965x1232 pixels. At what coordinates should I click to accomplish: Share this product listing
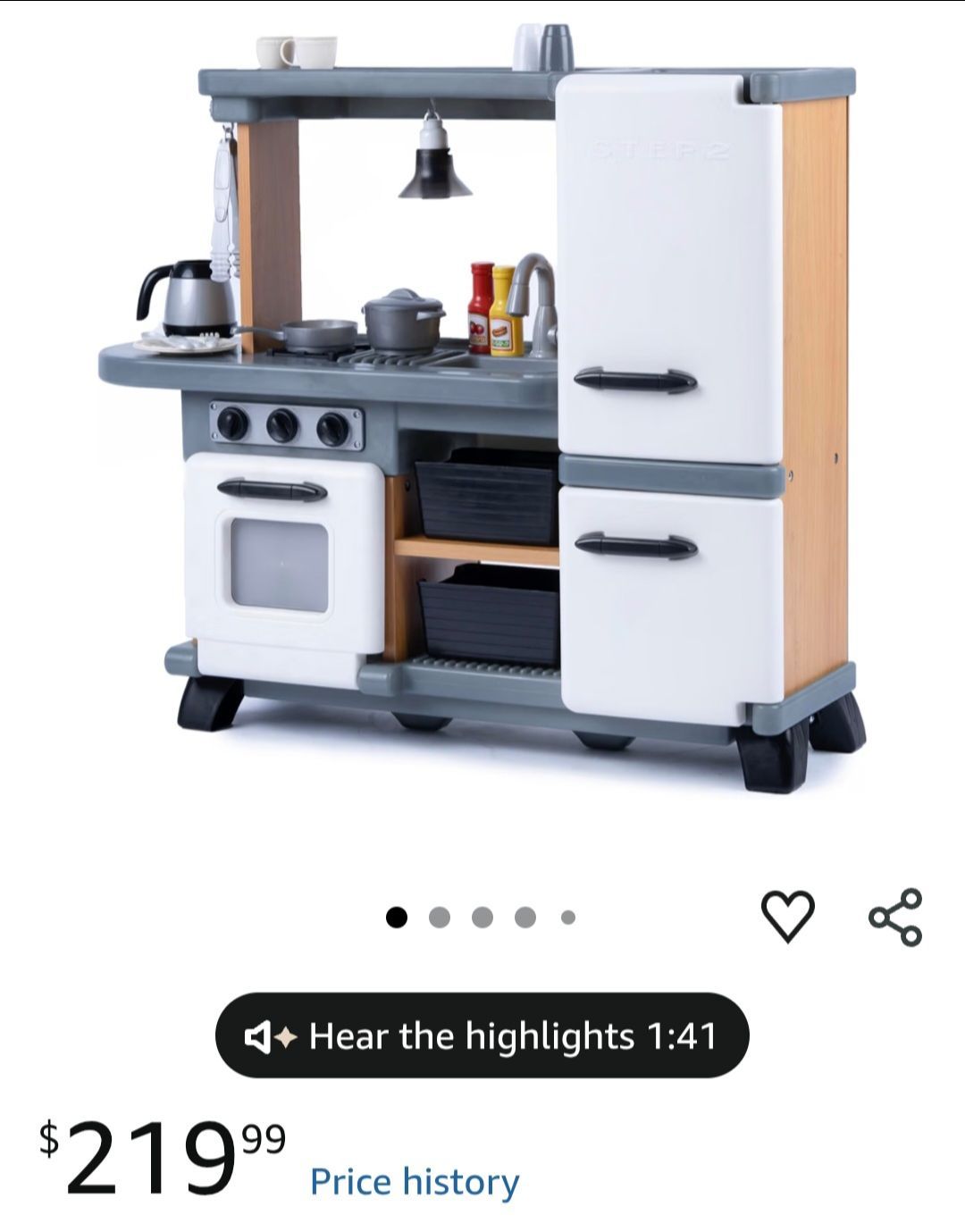tap(895, 917)
